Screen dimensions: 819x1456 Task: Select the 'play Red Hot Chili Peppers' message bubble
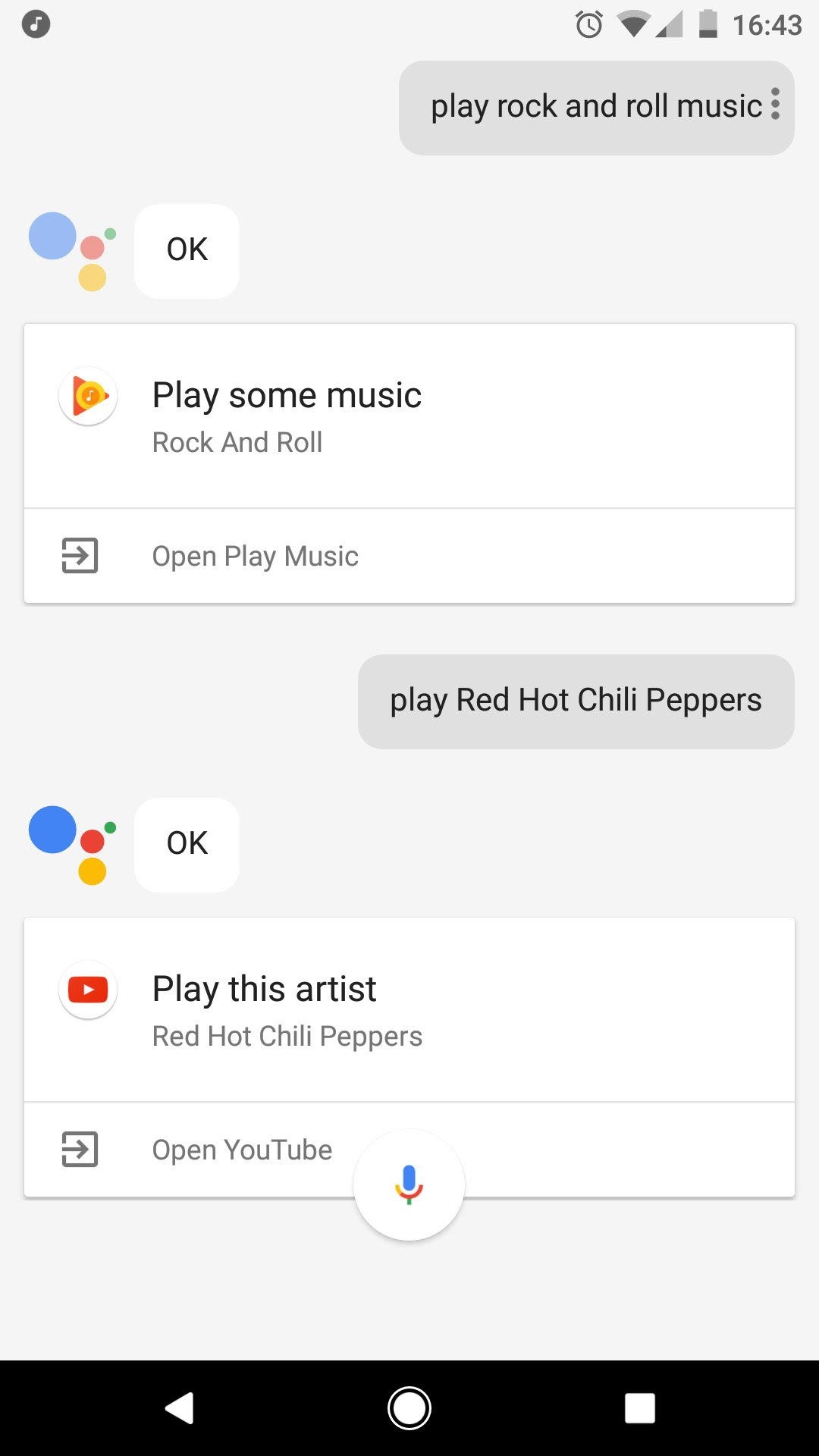click(576, 701)
